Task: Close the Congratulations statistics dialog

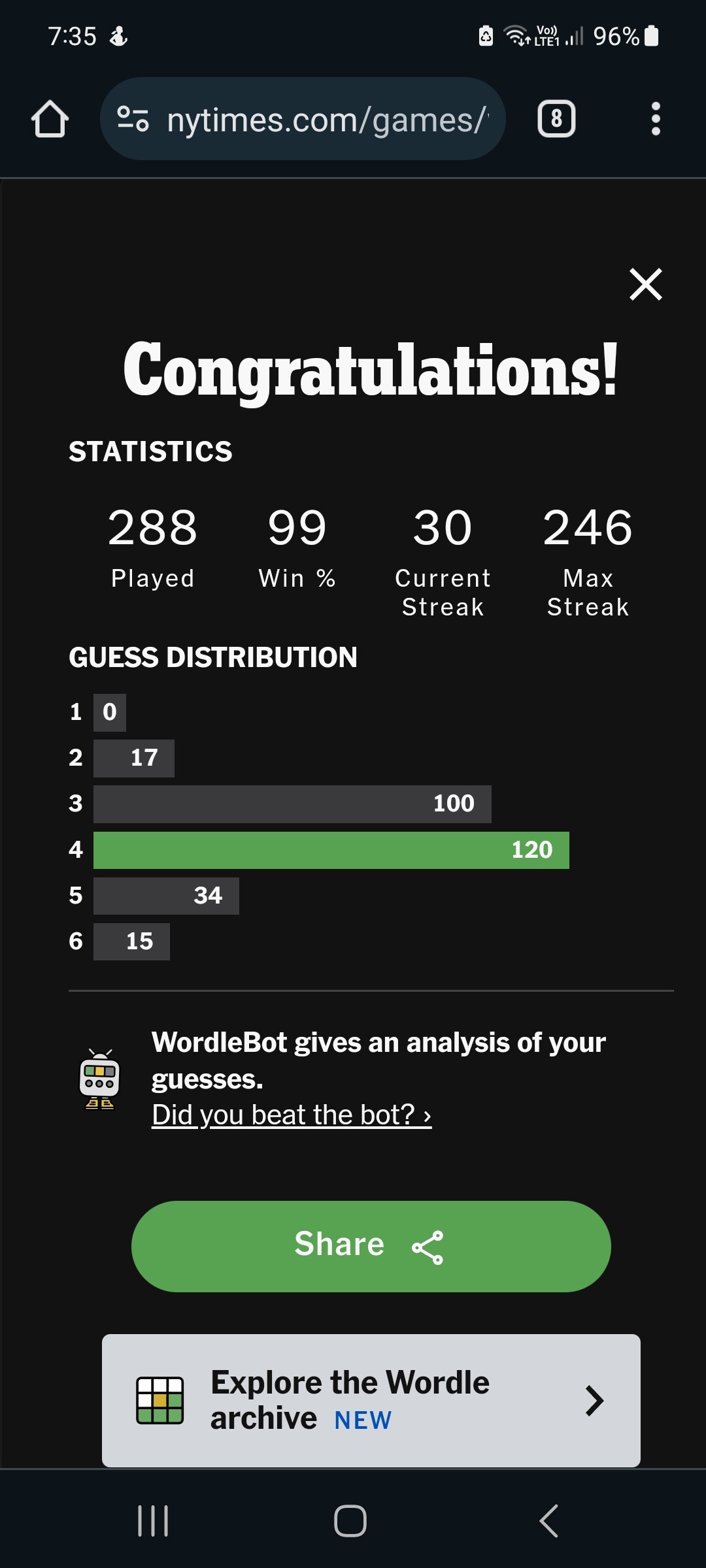Action: point(646,284)
